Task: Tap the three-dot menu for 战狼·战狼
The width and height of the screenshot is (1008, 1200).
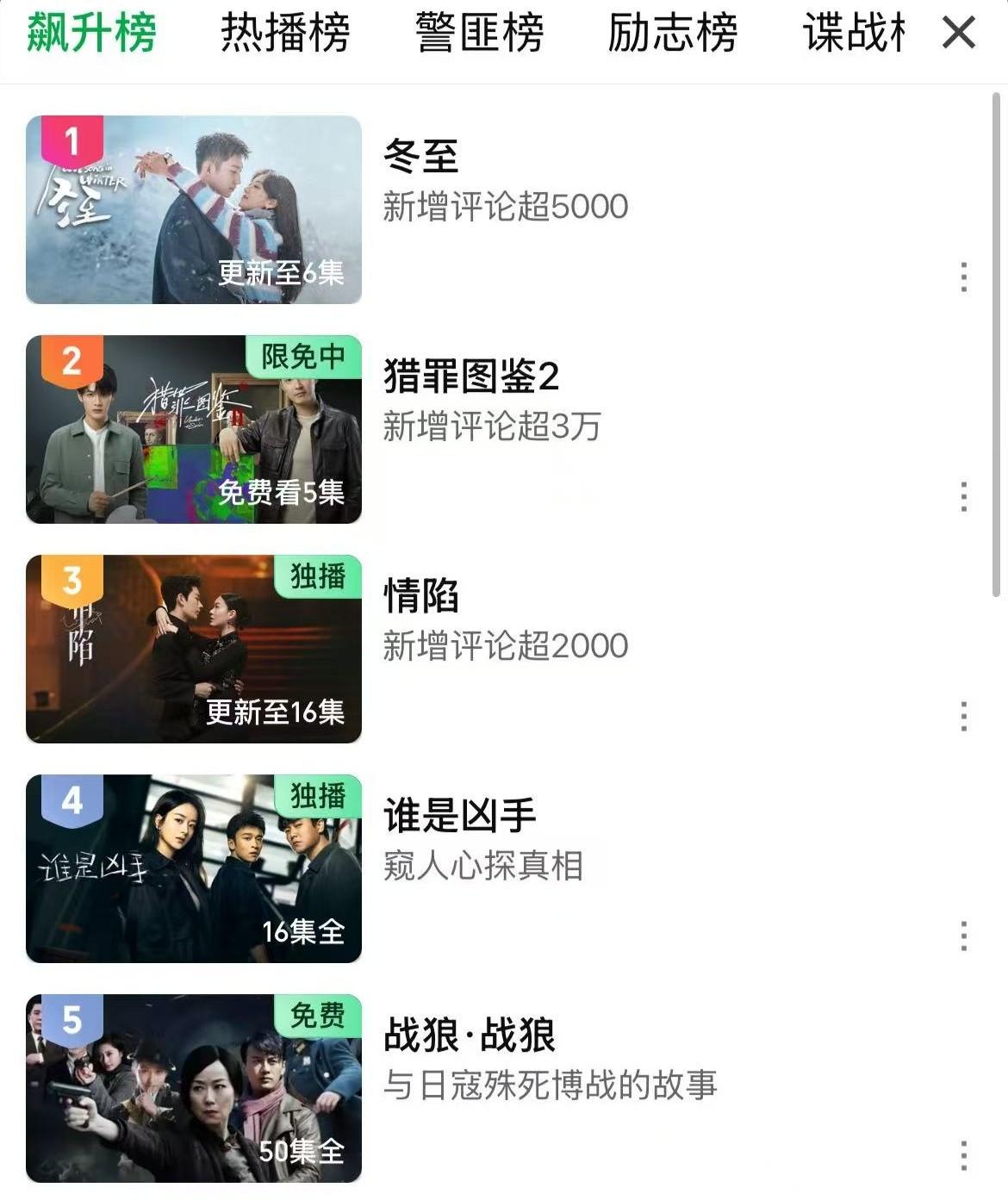Action: 963,1156
